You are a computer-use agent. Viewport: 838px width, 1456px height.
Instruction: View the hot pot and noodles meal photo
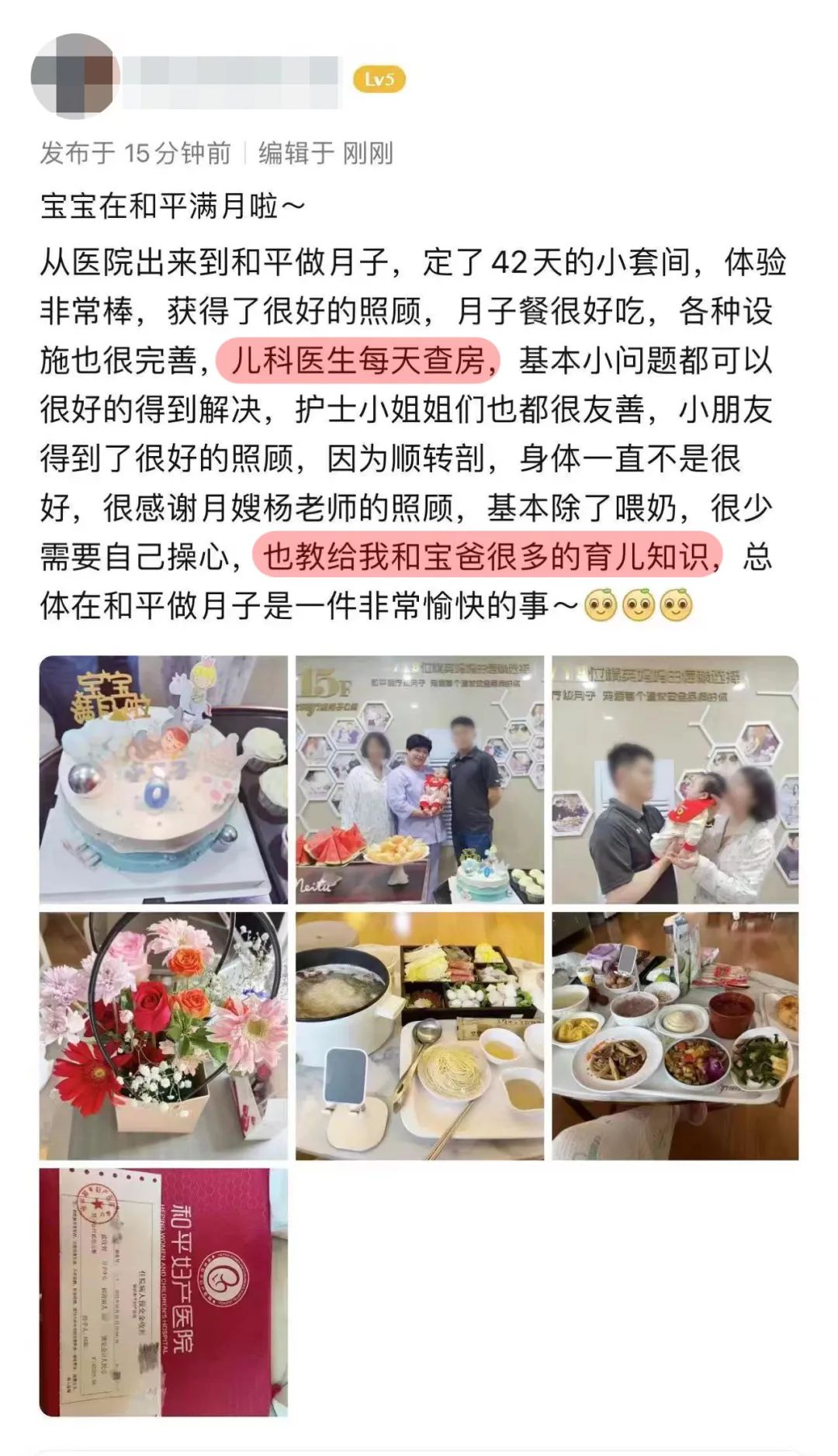pos(419,1036)
